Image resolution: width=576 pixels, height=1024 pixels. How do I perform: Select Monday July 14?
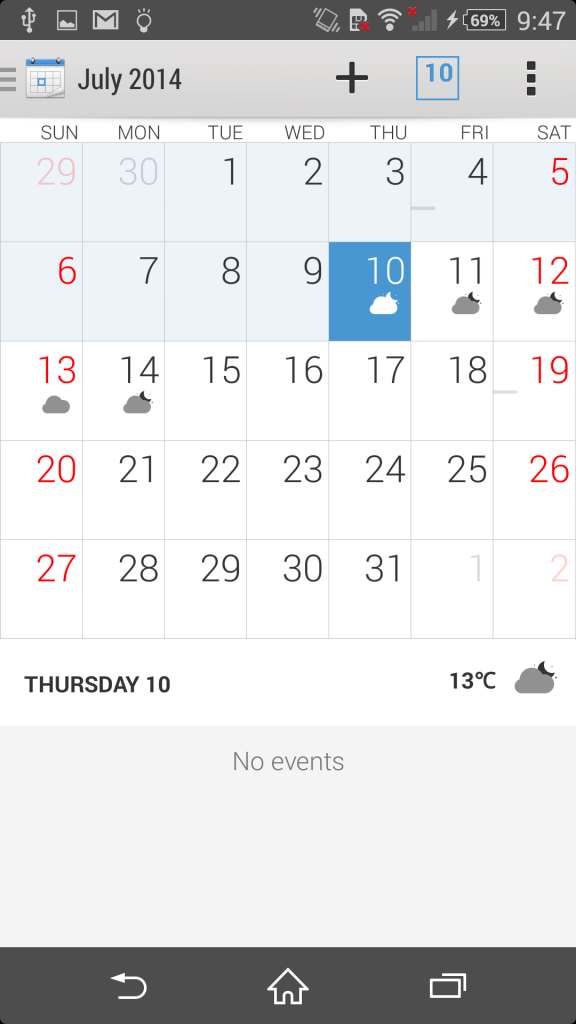coord(123,391)
